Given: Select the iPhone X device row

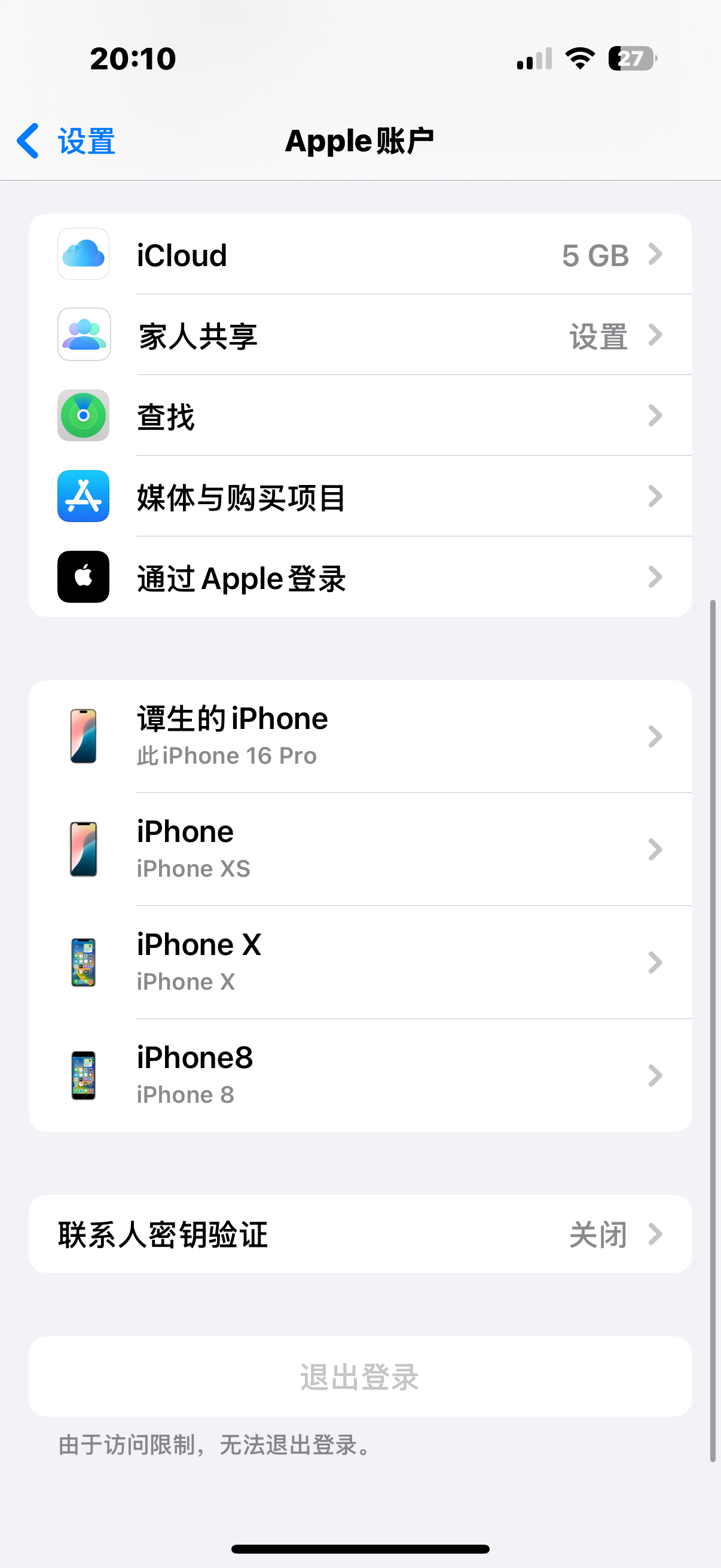Looking at the screenshot, I should click(360, 962).
